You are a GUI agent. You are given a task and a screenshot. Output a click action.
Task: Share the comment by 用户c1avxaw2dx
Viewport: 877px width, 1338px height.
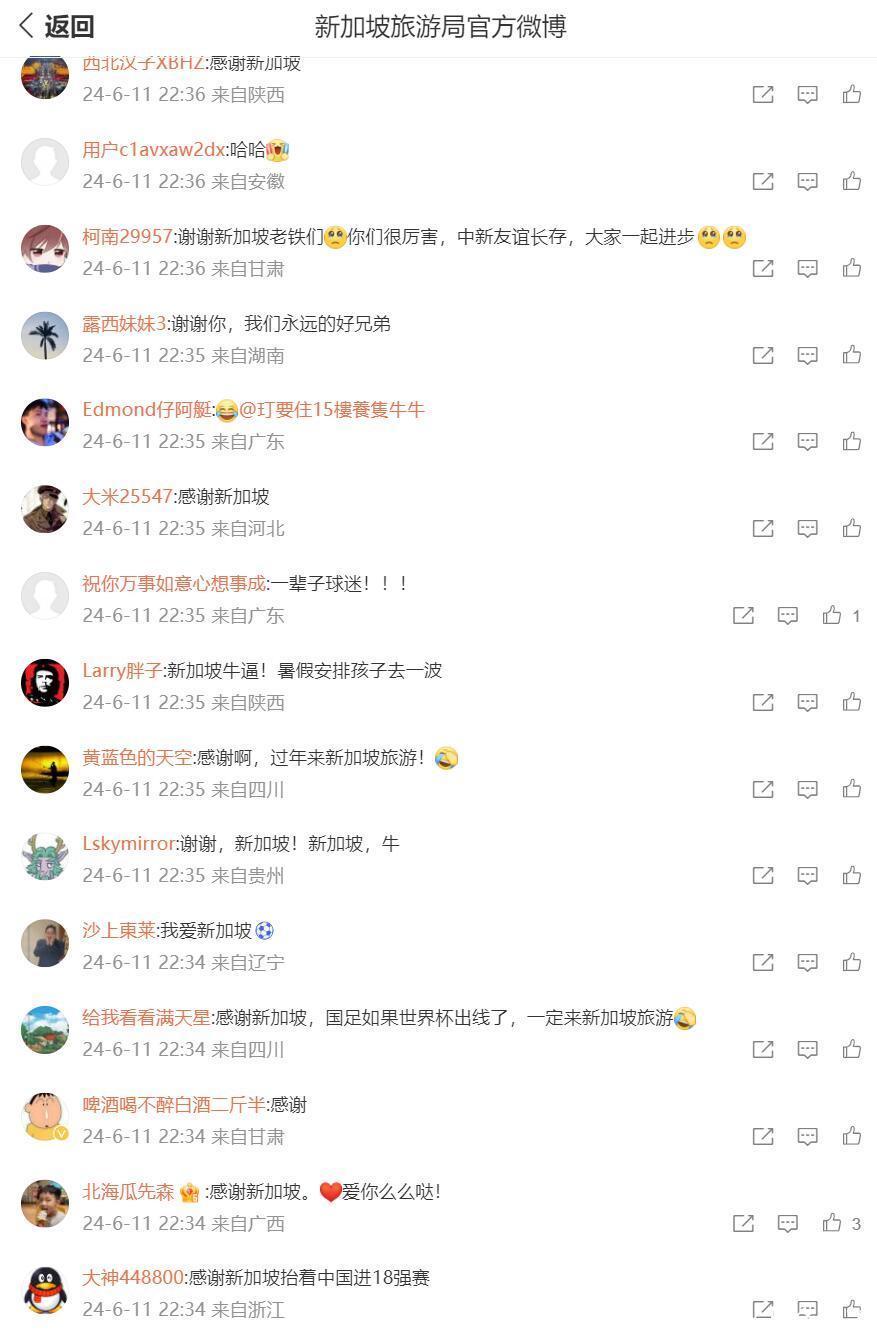pyautogui.click(x=763, y=181)
